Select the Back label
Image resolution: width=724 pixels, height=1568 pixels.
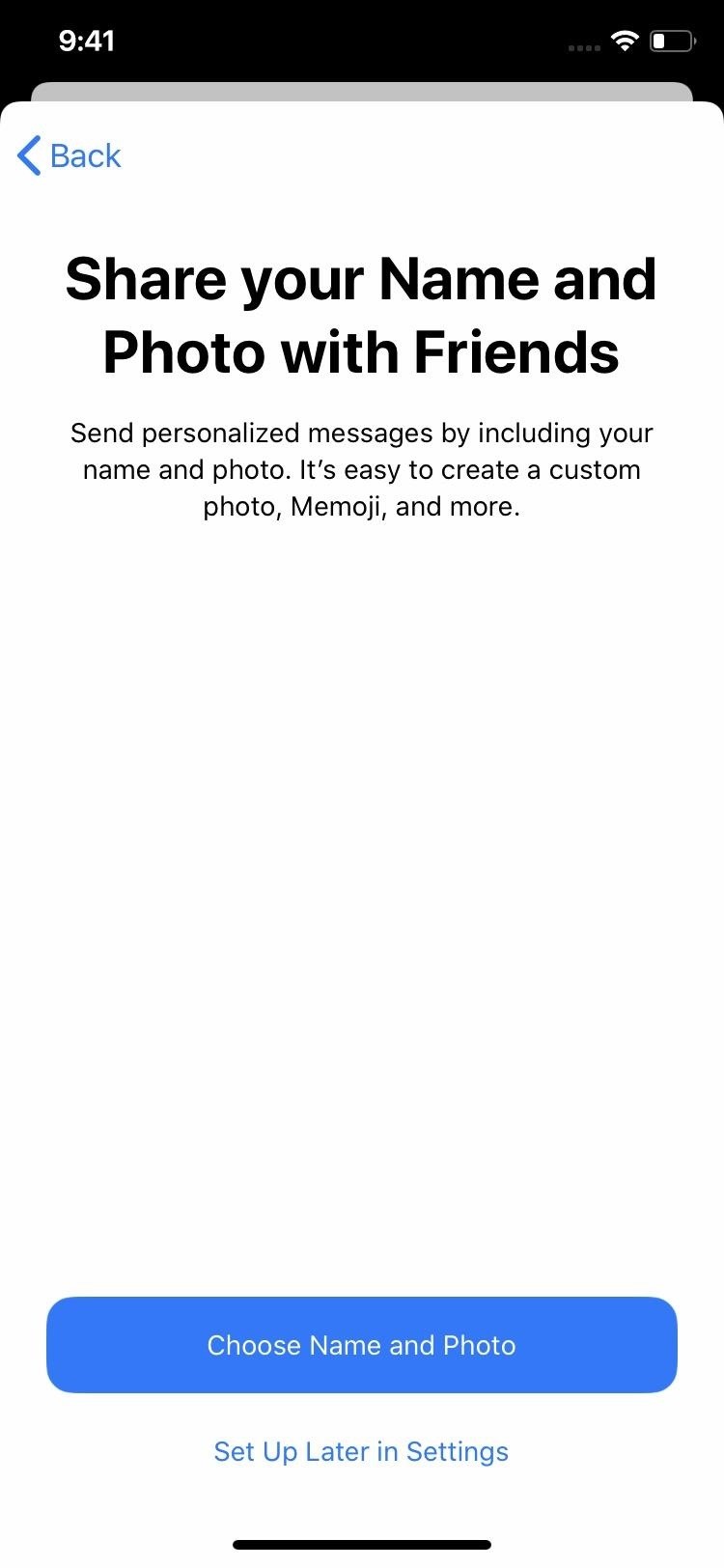[86, 155]
